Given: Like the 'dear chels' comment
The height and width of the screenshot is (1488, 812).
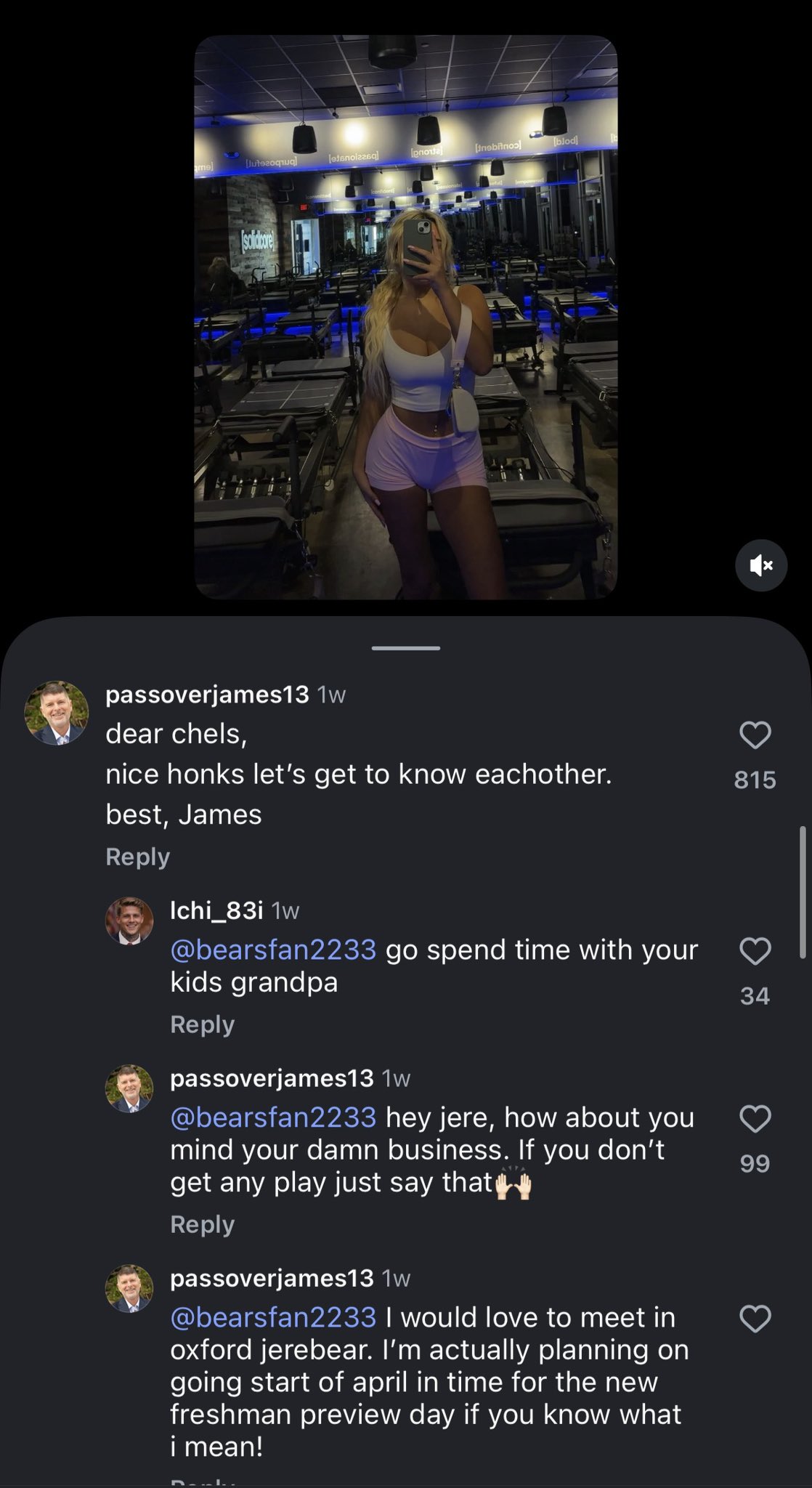Looking at the screenshot, I should tap(755, 735).
